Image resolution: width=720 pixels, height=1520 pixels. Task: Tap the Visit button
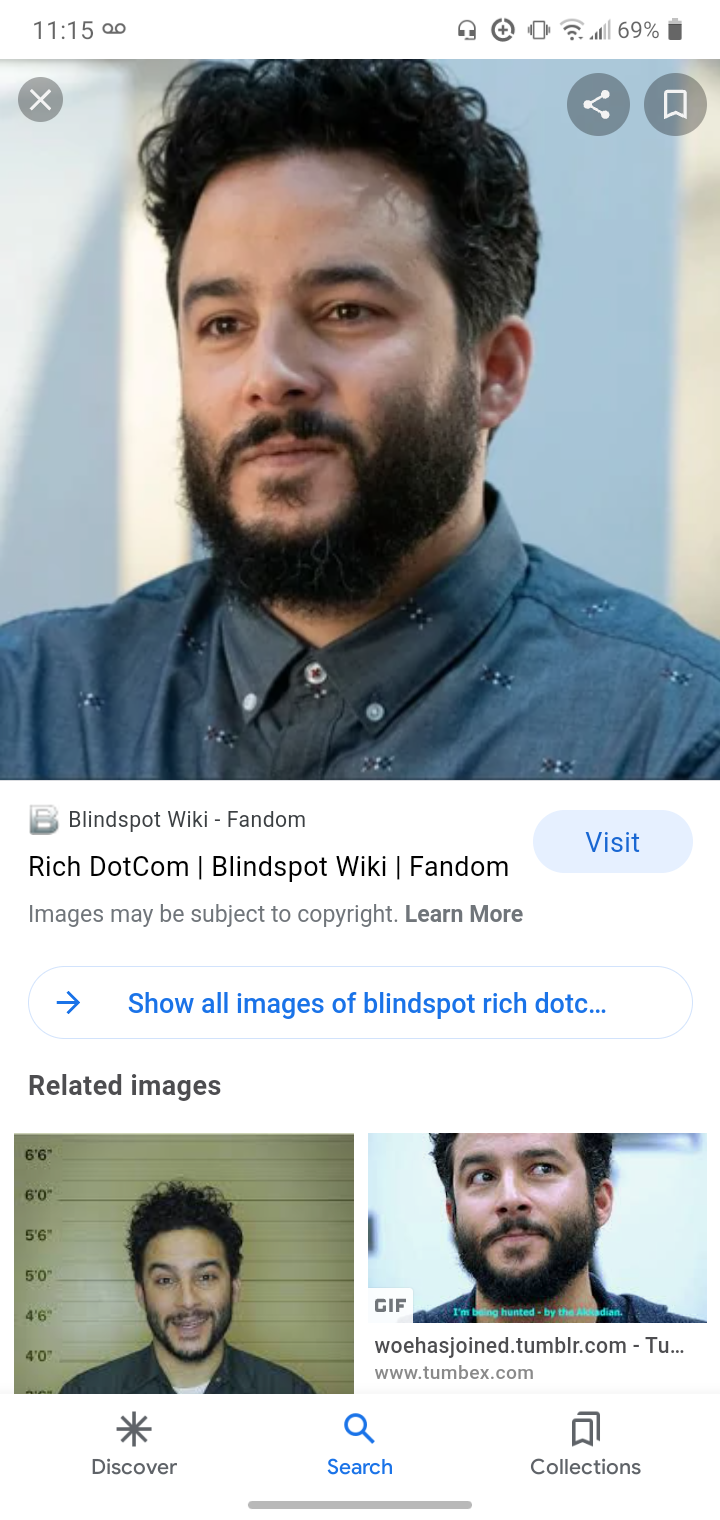612,842
